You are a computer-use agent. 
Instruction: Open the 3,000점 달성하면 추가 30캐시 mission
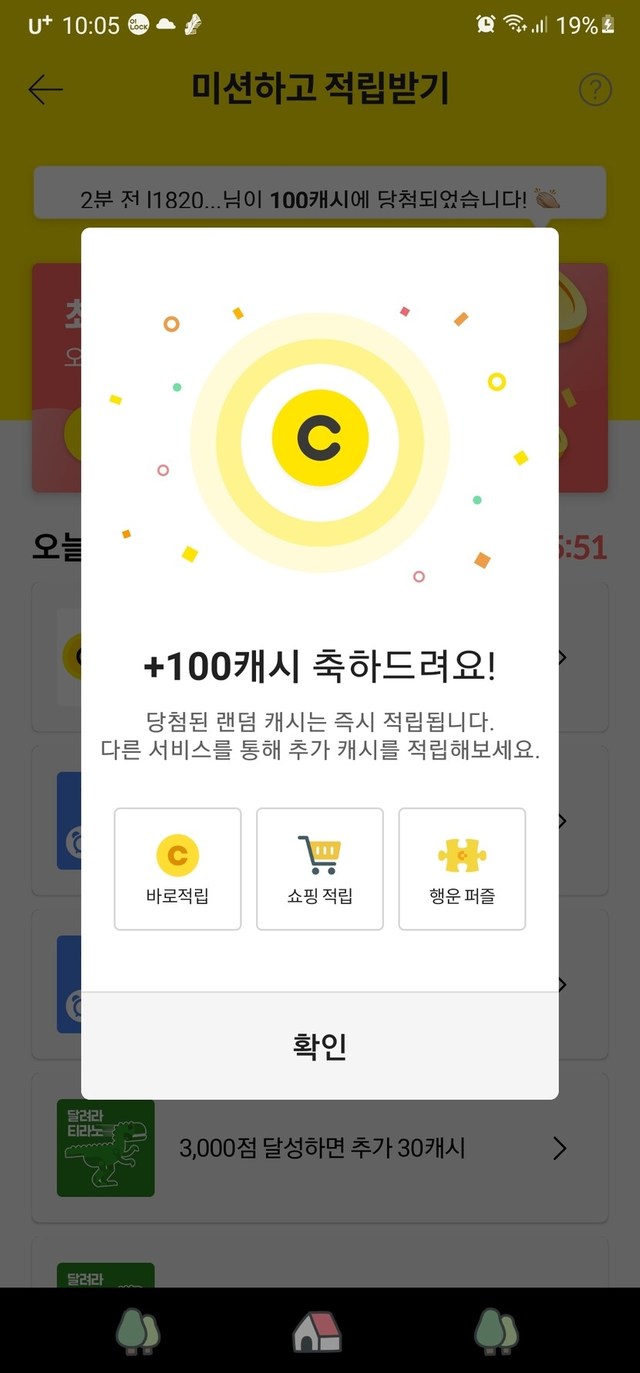tap(320, 1148)
